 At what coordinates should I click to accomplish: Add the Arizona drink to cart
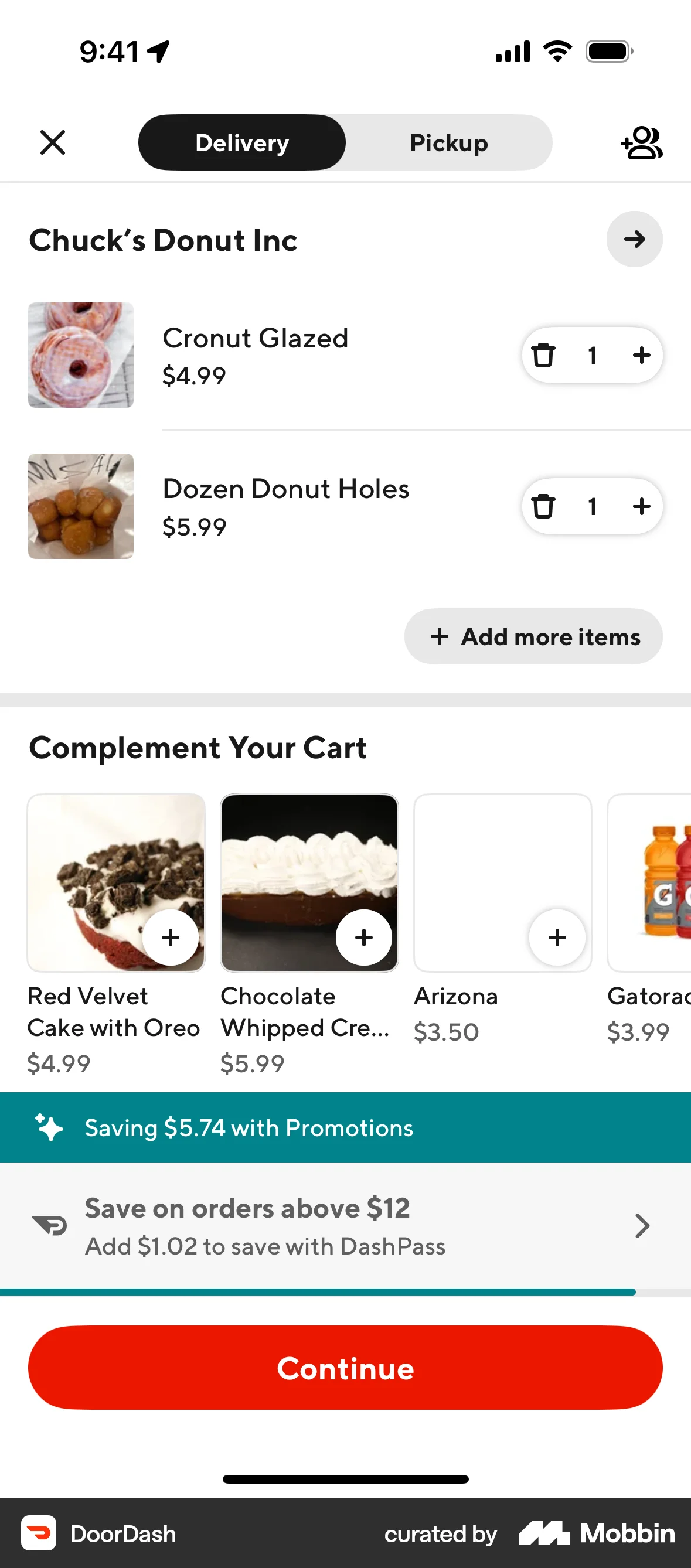557,938
